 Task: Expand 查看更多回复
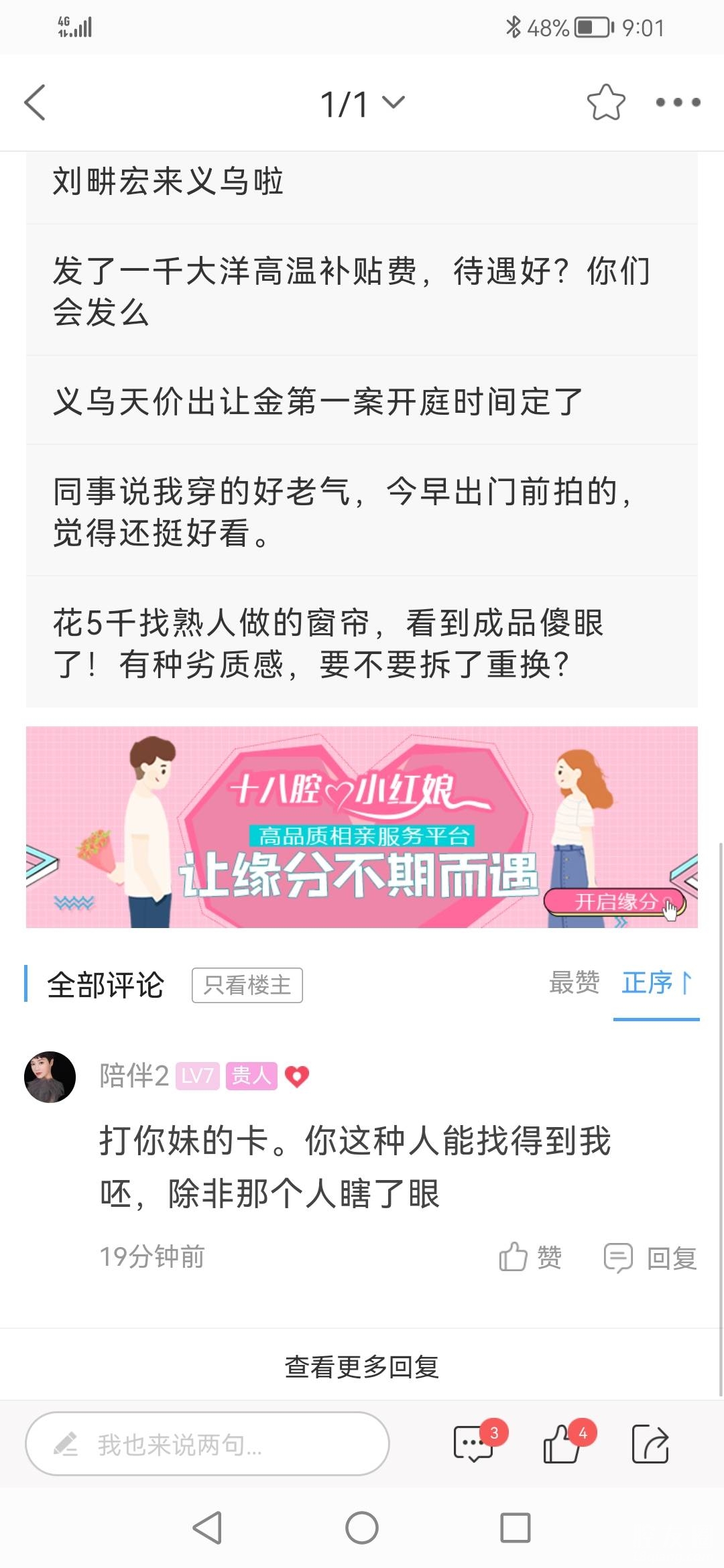(x=362, y=1366)
